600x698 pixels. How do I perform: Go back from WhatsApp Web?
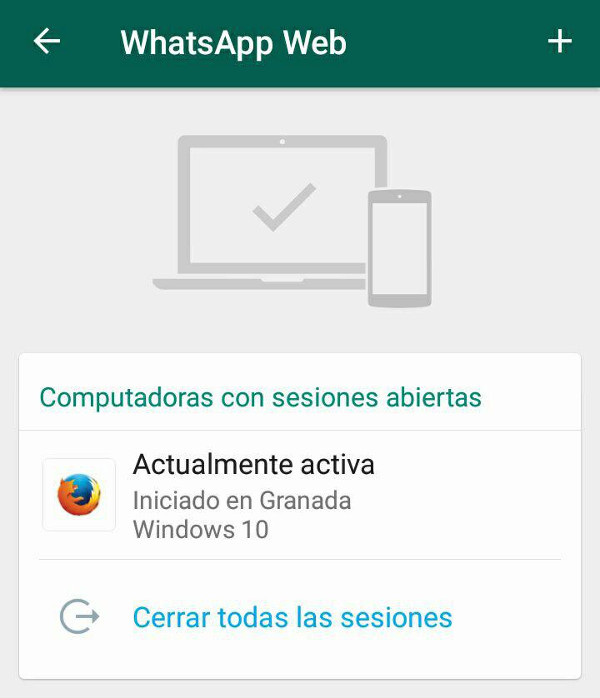(x=47, y=41)
